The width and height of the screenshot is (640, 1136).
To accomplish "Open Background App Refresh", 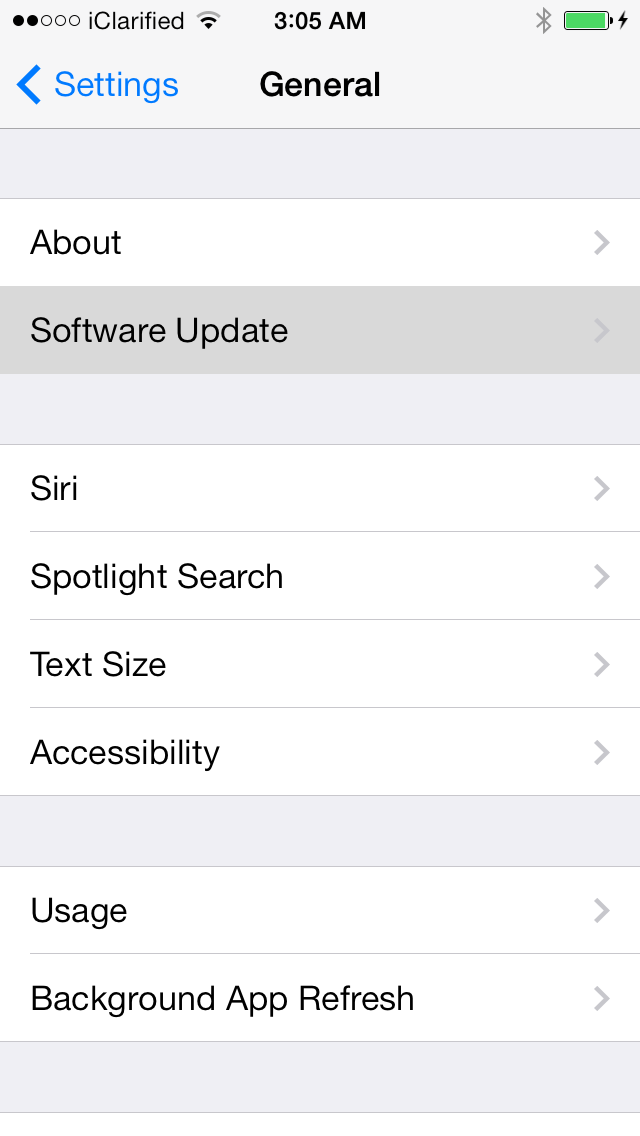I will tap(320, 998).
